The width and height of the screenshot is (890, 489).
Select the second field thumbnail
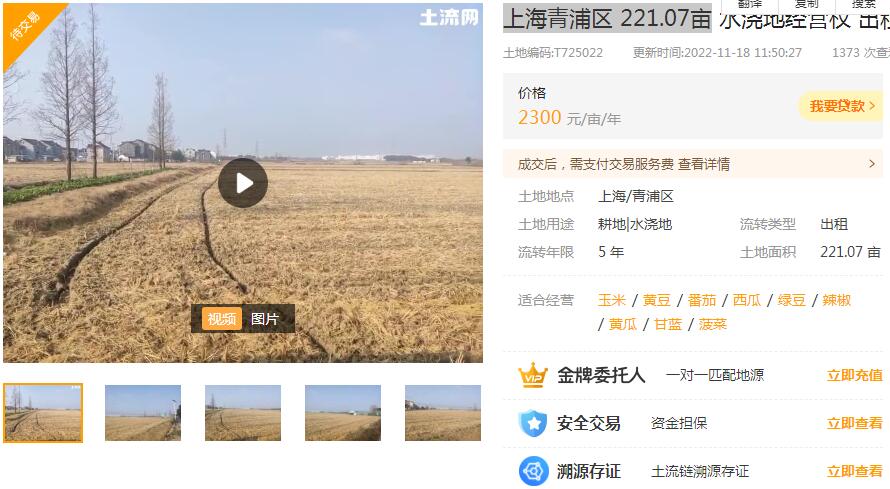(143, 413)
